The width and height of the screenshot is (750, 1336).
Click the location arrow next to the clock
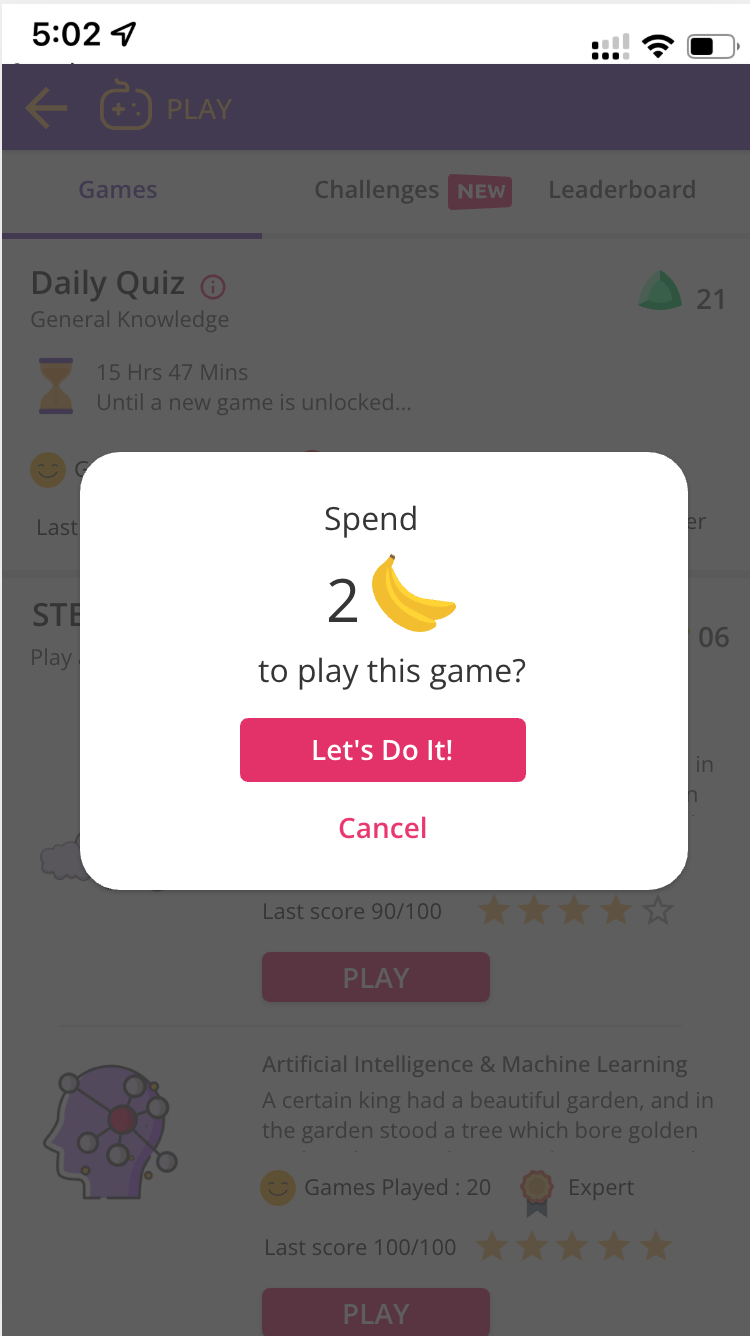click(x=122, y=32)
